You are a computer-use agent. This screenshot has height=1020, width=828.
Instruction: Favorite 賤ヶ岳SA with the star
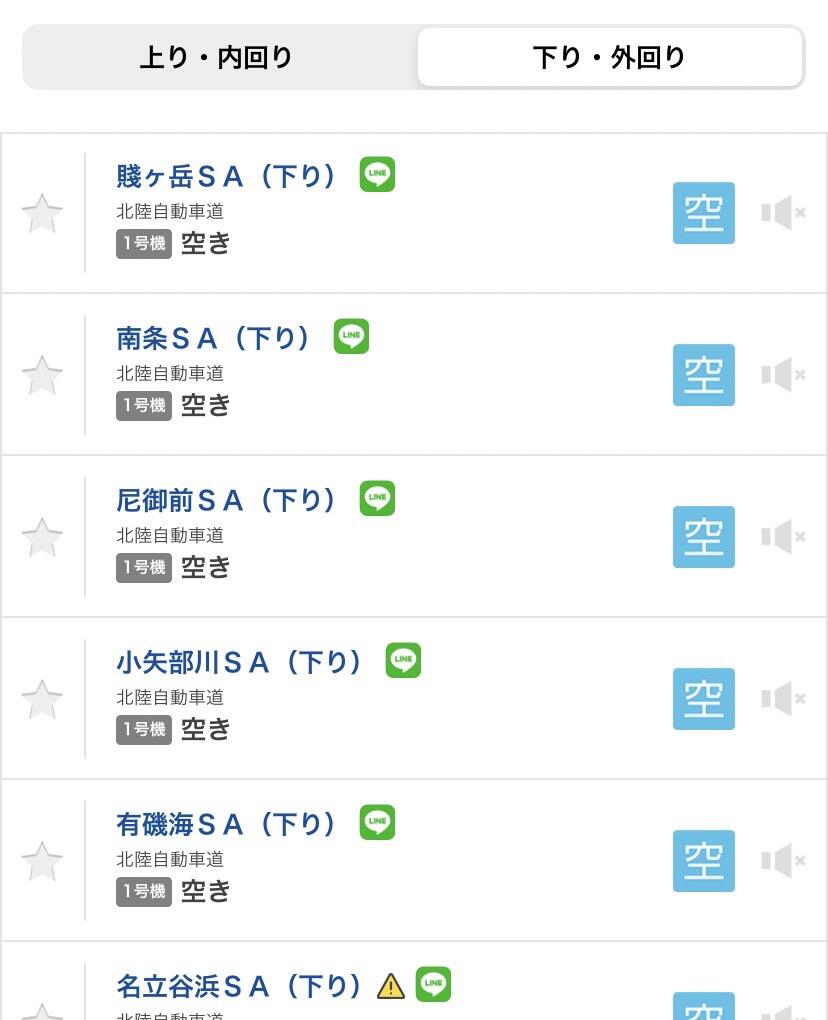point(42,213)
